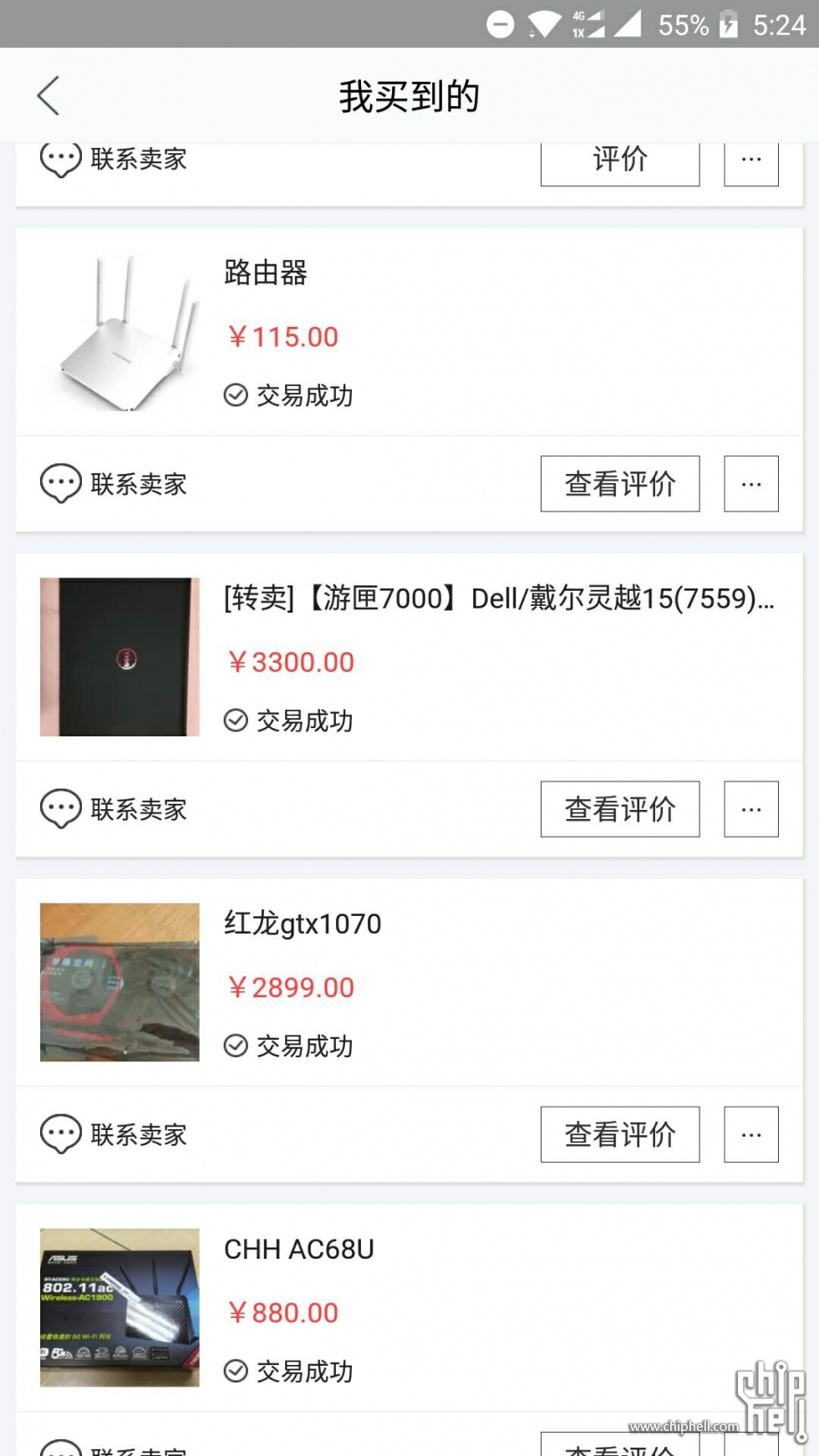Open the Dell 灵越15 laptop order
The image size is (819, 1456).
409,657
